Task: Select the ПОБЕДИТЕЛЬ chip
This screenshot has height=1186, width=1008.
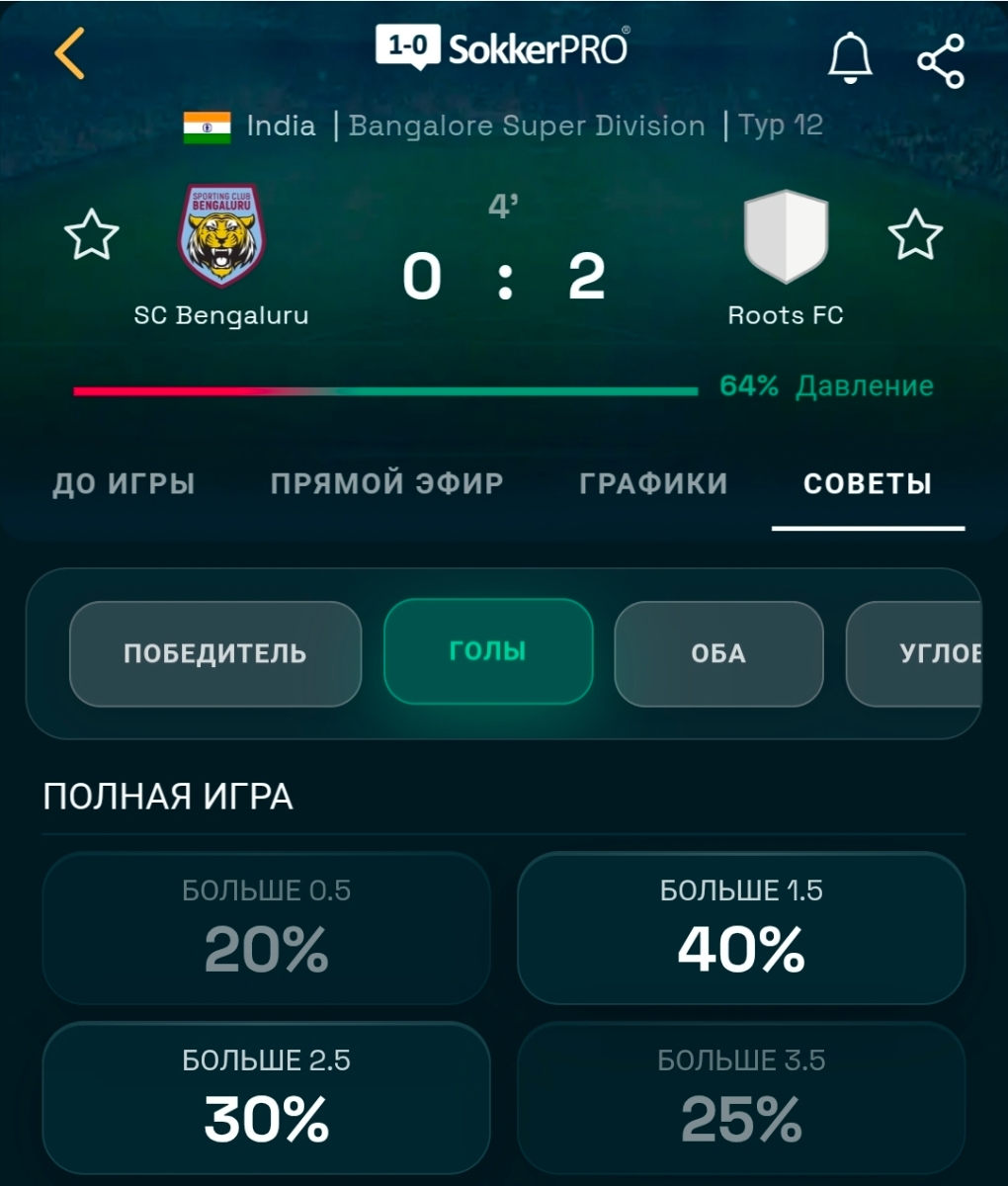Action: (x=214, y=653)
